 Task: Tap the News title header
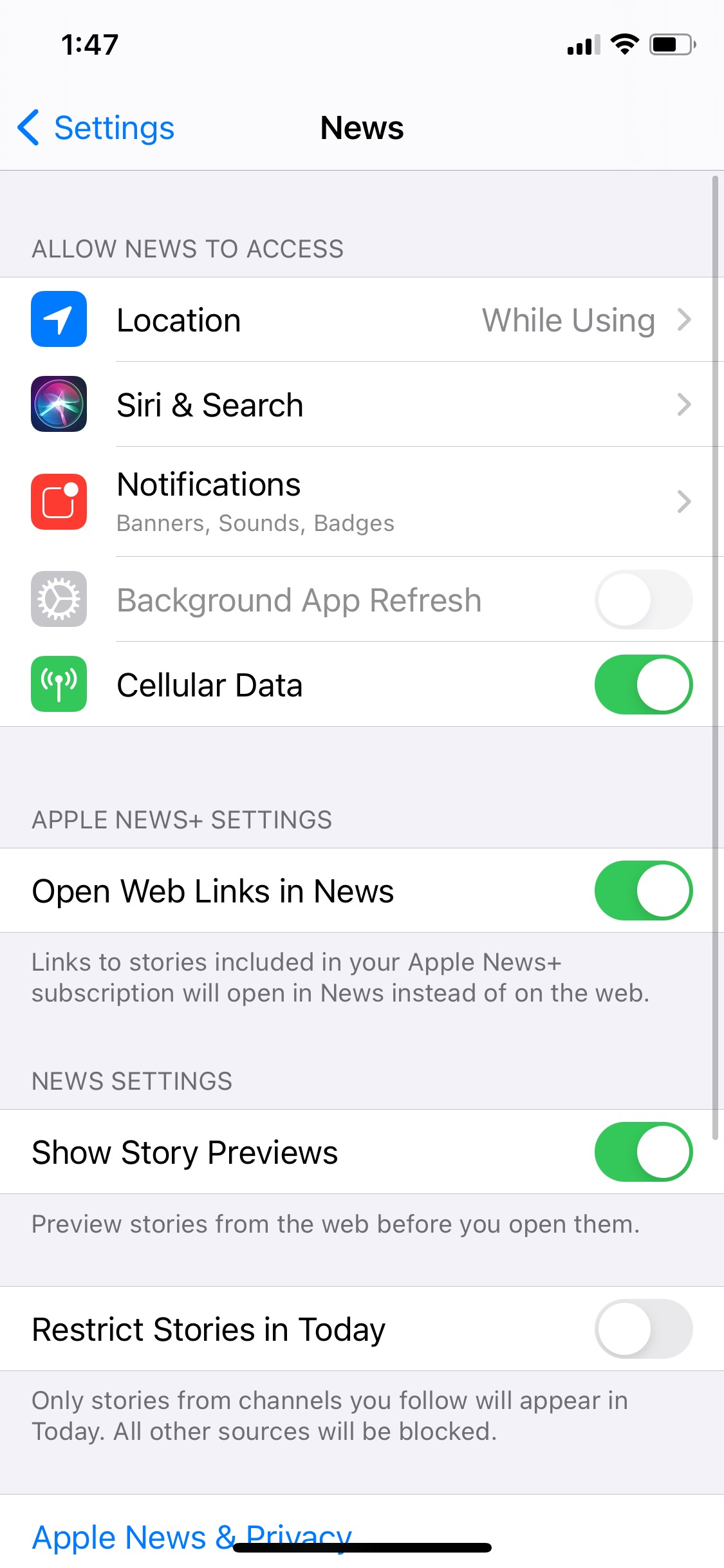click(x=362, y=127)
